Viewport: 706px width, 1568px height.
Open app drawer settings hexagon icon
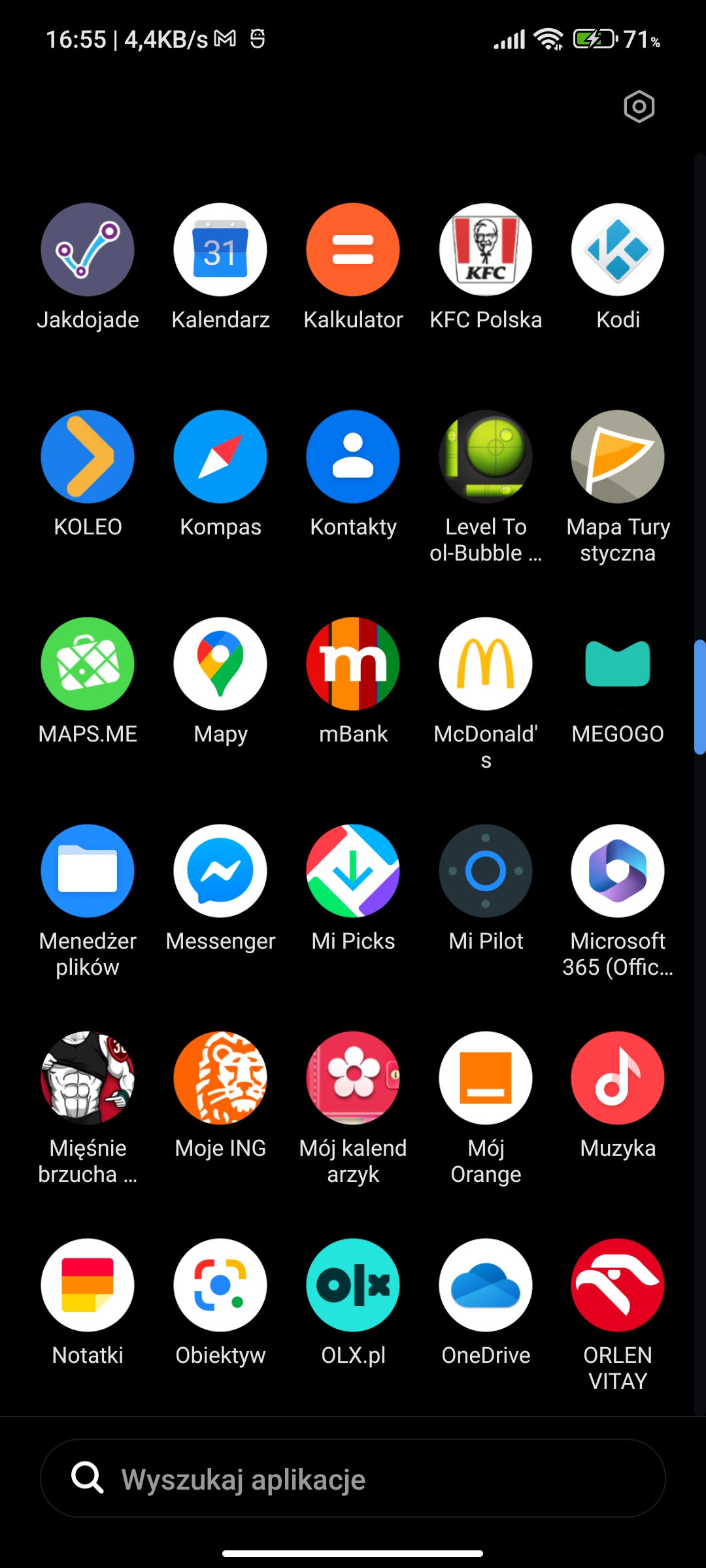pos(639,106)
